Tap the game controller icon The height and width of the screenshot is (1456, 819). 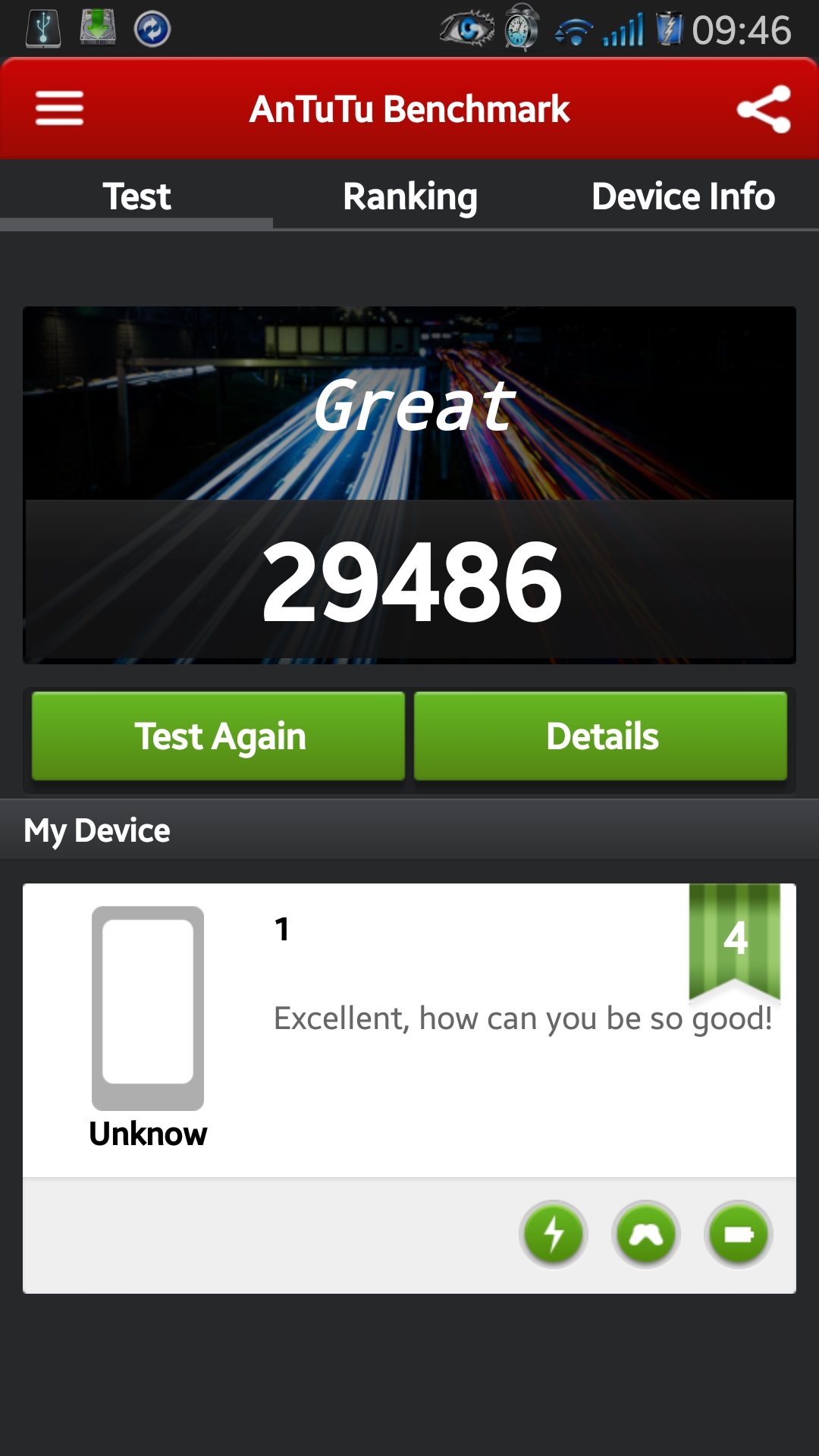(646, 1235)
